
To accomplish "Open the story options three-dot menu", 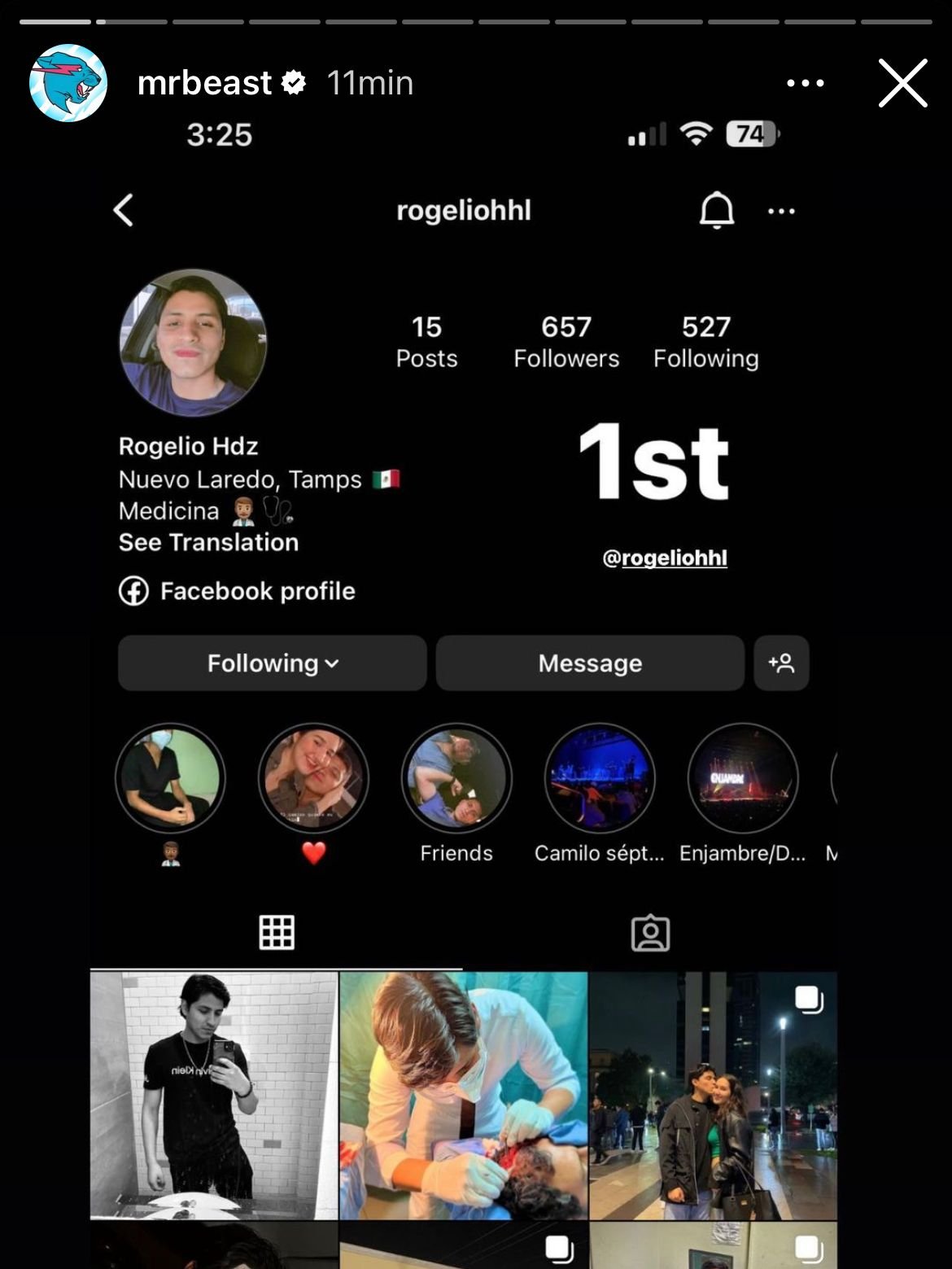I will [805, 83].
